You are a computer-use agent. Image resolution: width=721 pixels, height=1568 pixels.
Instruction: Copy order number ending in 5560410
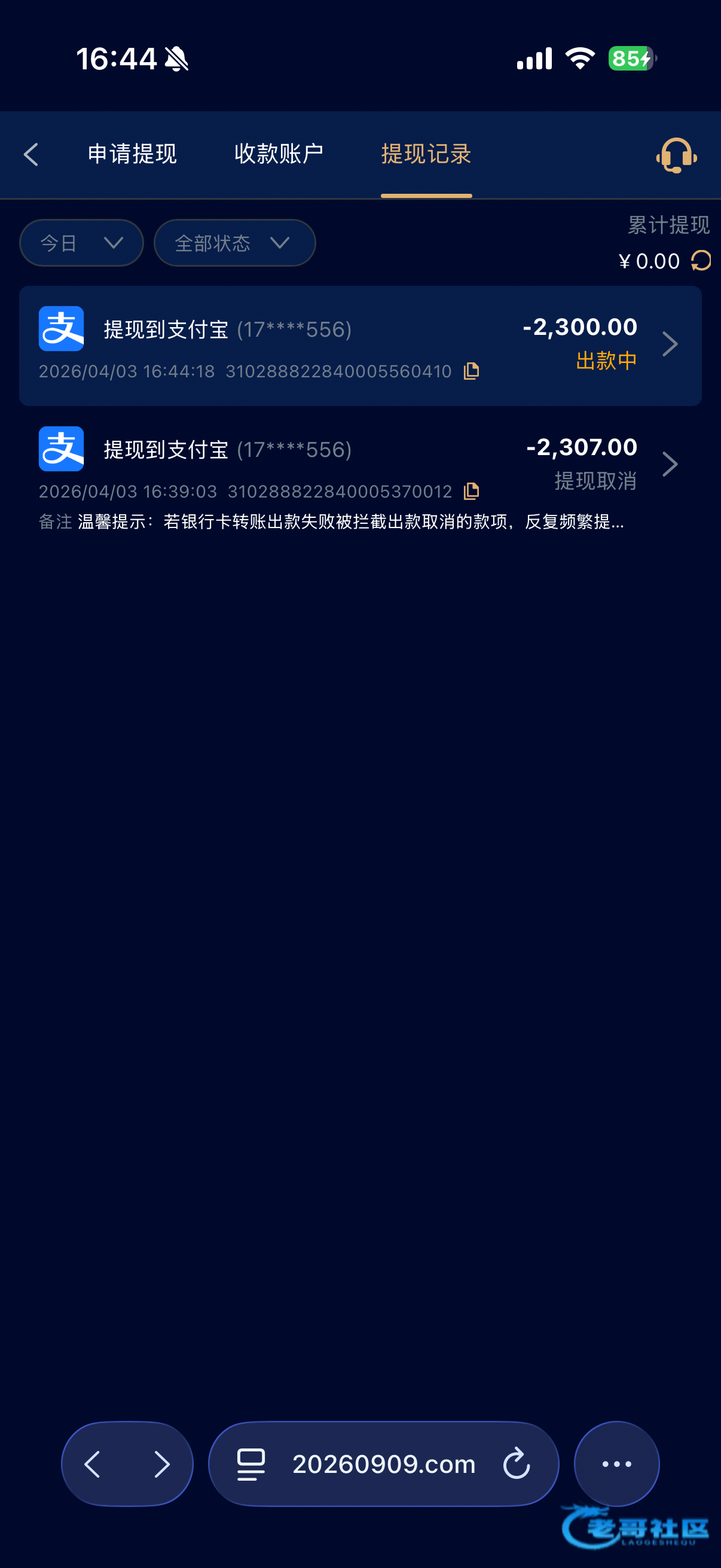click(472, 371)
